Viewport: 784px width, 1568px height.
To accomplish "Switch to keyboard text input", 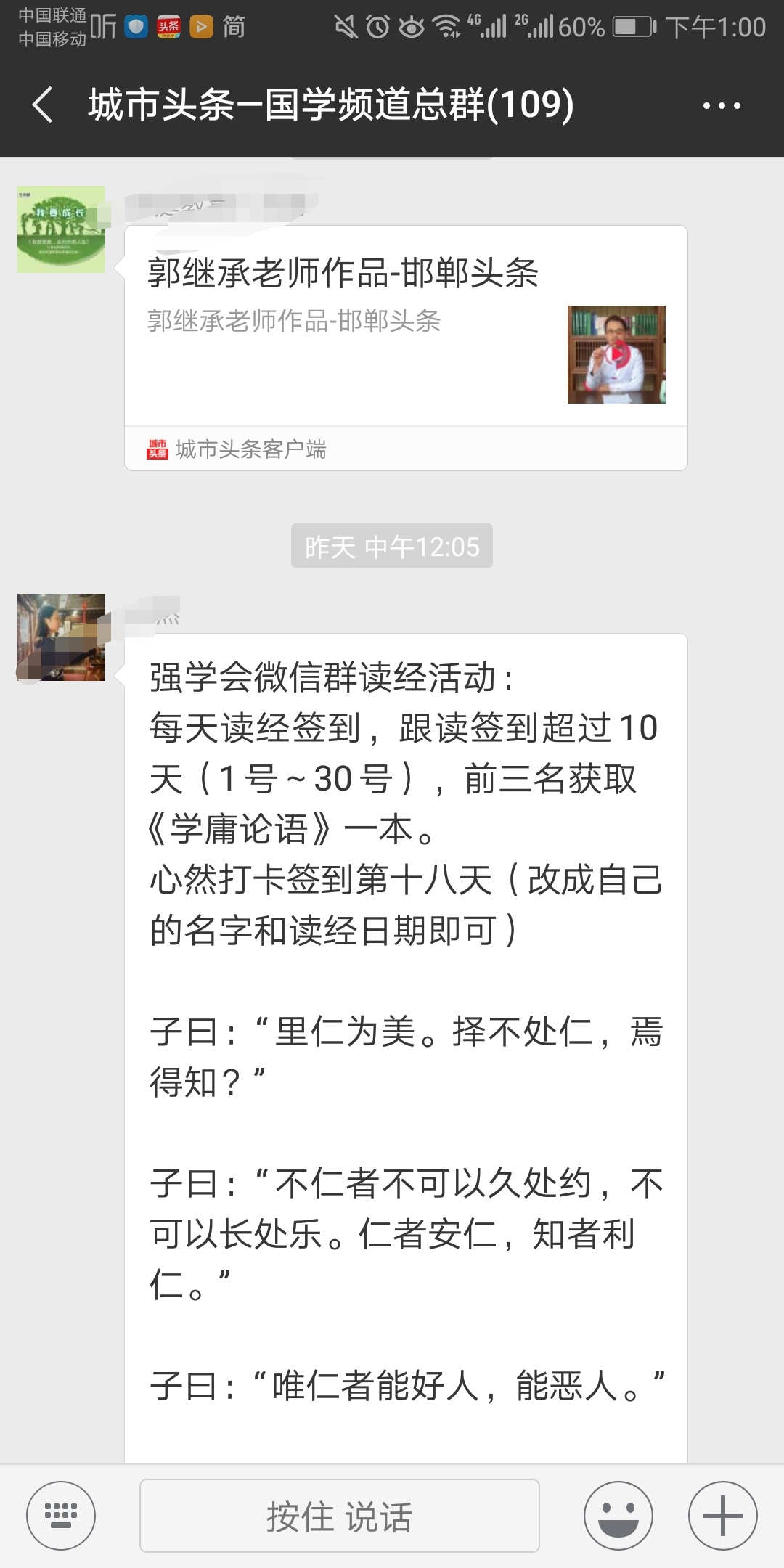I will point(61,1516).
